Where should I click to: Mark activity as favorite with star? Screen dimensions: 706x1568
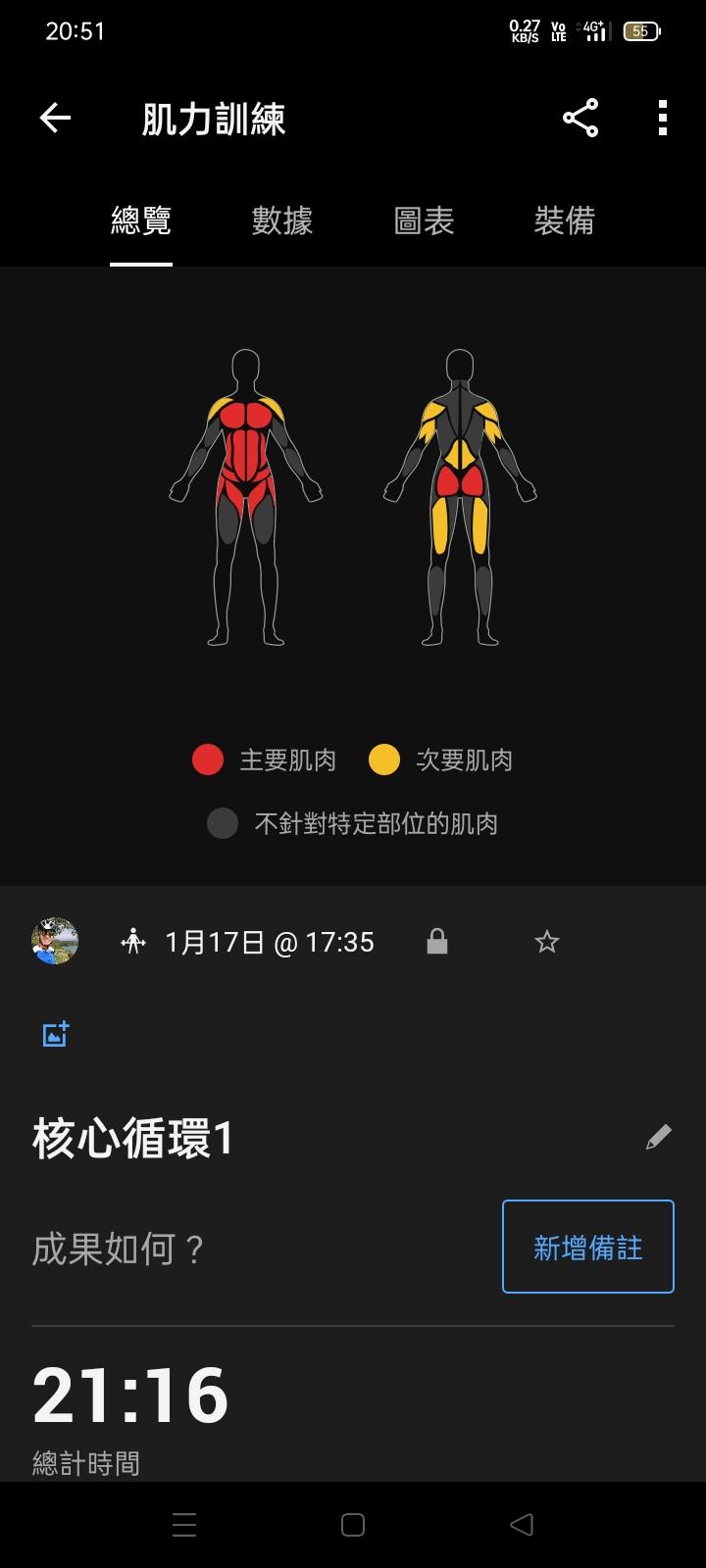point(546,942)
